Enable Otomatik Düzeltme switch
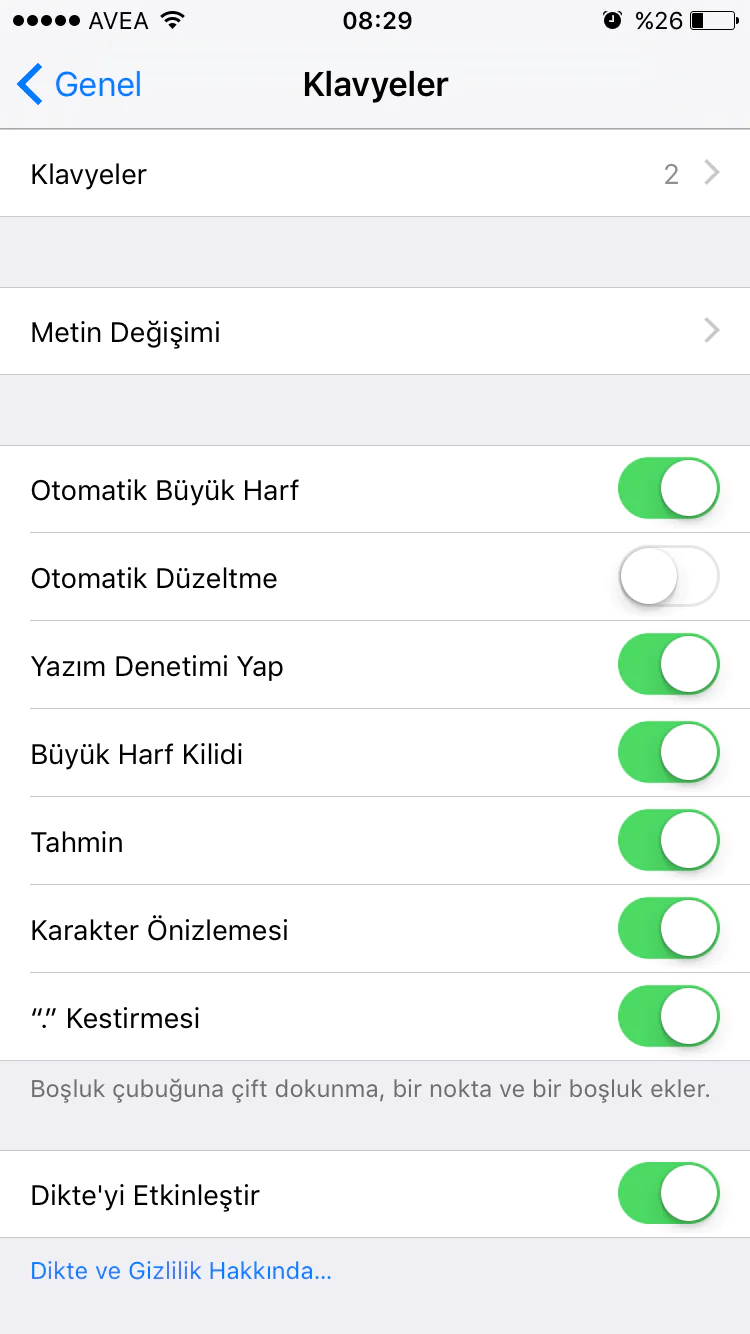The image size is (750, 1334). (668, 577)
